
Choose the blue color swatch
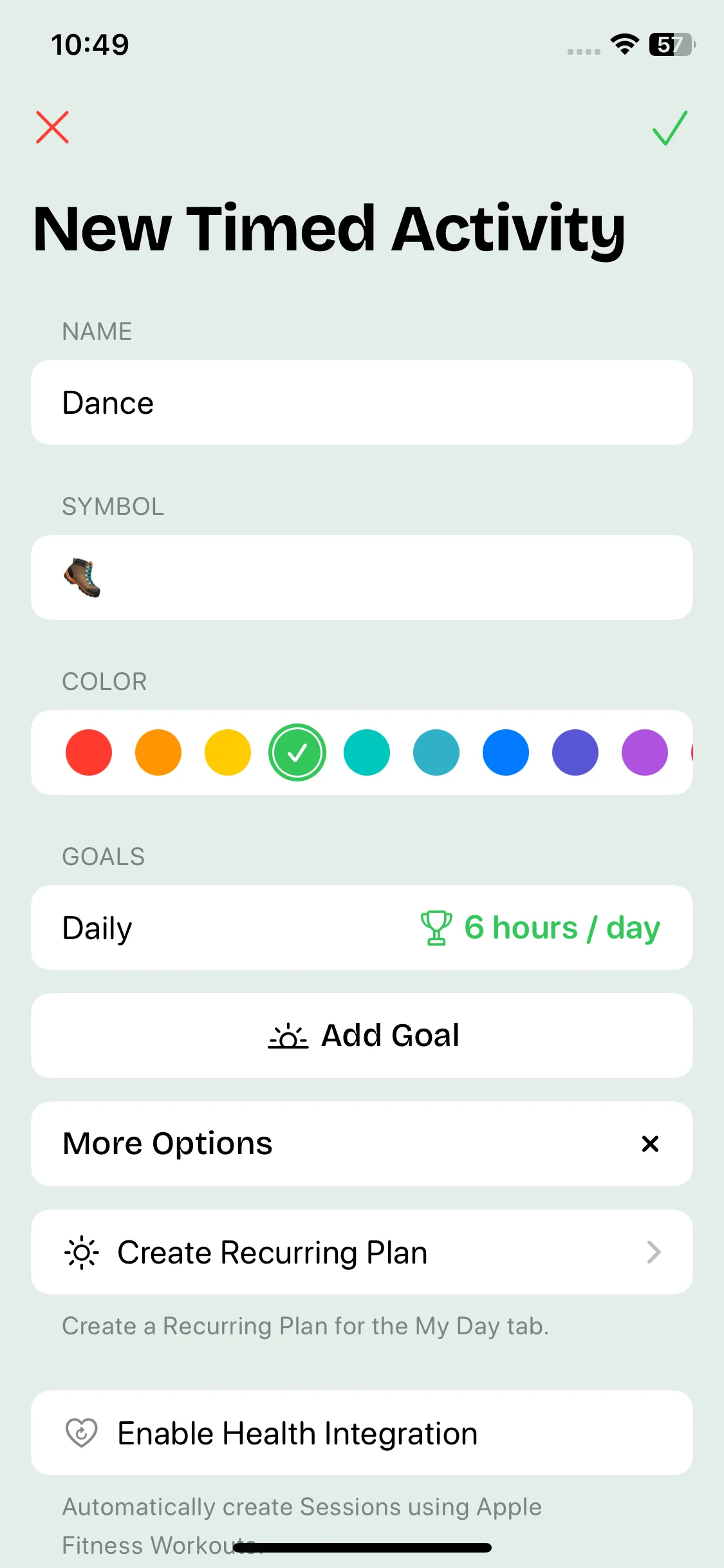pyautogui.click(x=506, y=752)
